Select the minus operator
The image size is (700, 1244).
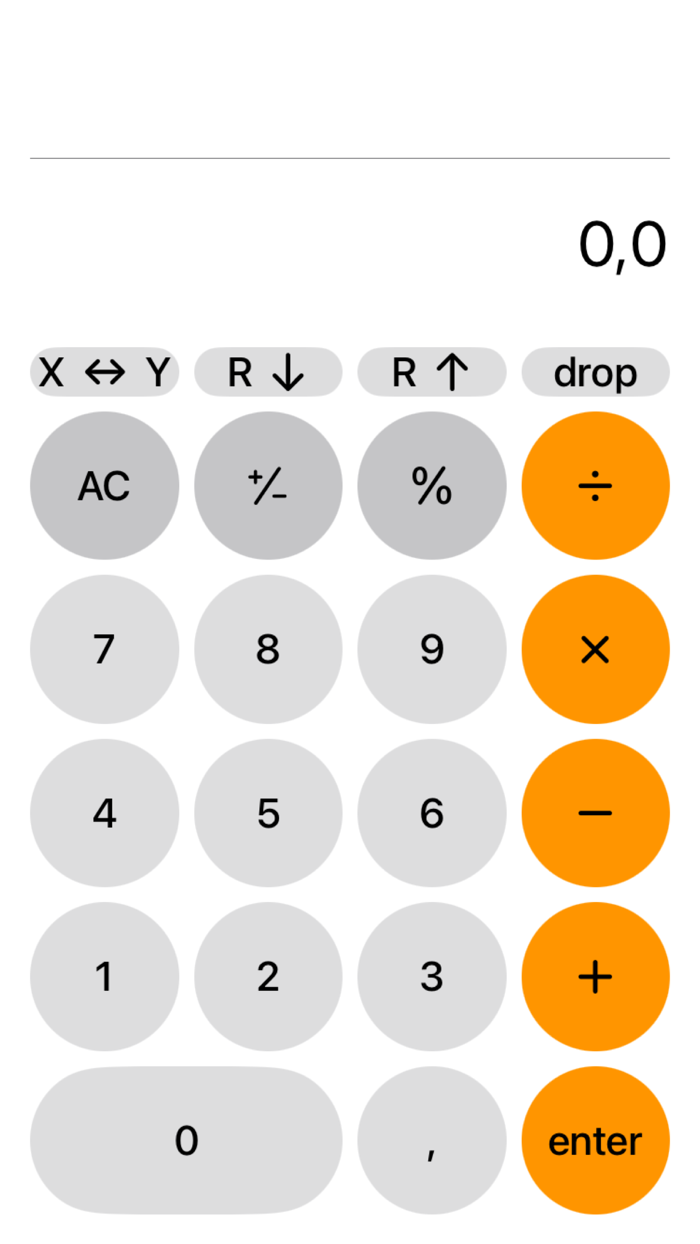[595, 813]
